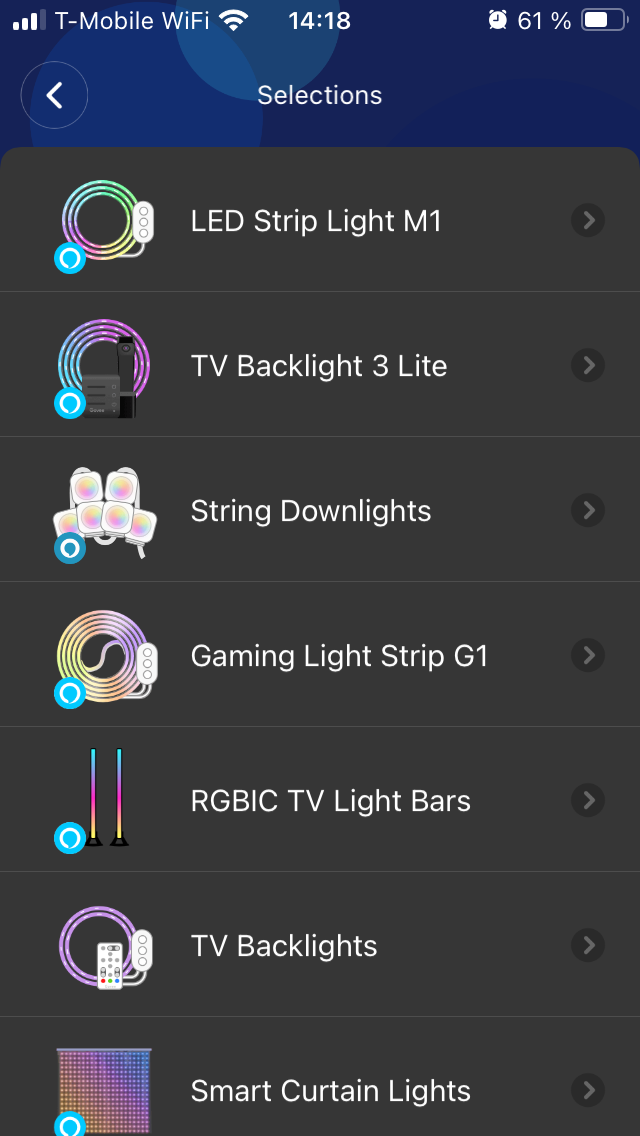Go back from Selections screen
The image size is (640, 1136).
(55, 95)
